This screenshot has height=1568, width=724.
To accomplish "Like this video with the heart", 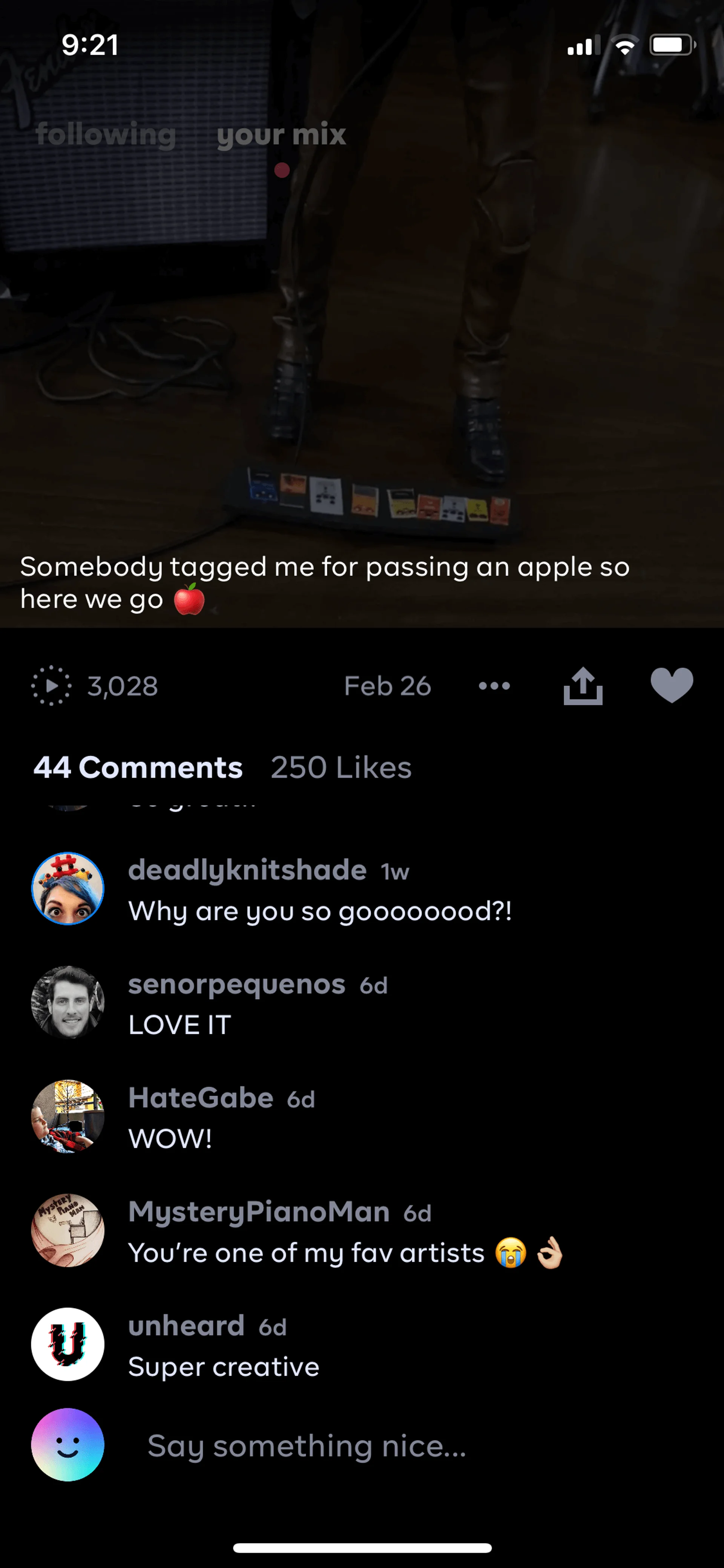I will pos(672,685).
